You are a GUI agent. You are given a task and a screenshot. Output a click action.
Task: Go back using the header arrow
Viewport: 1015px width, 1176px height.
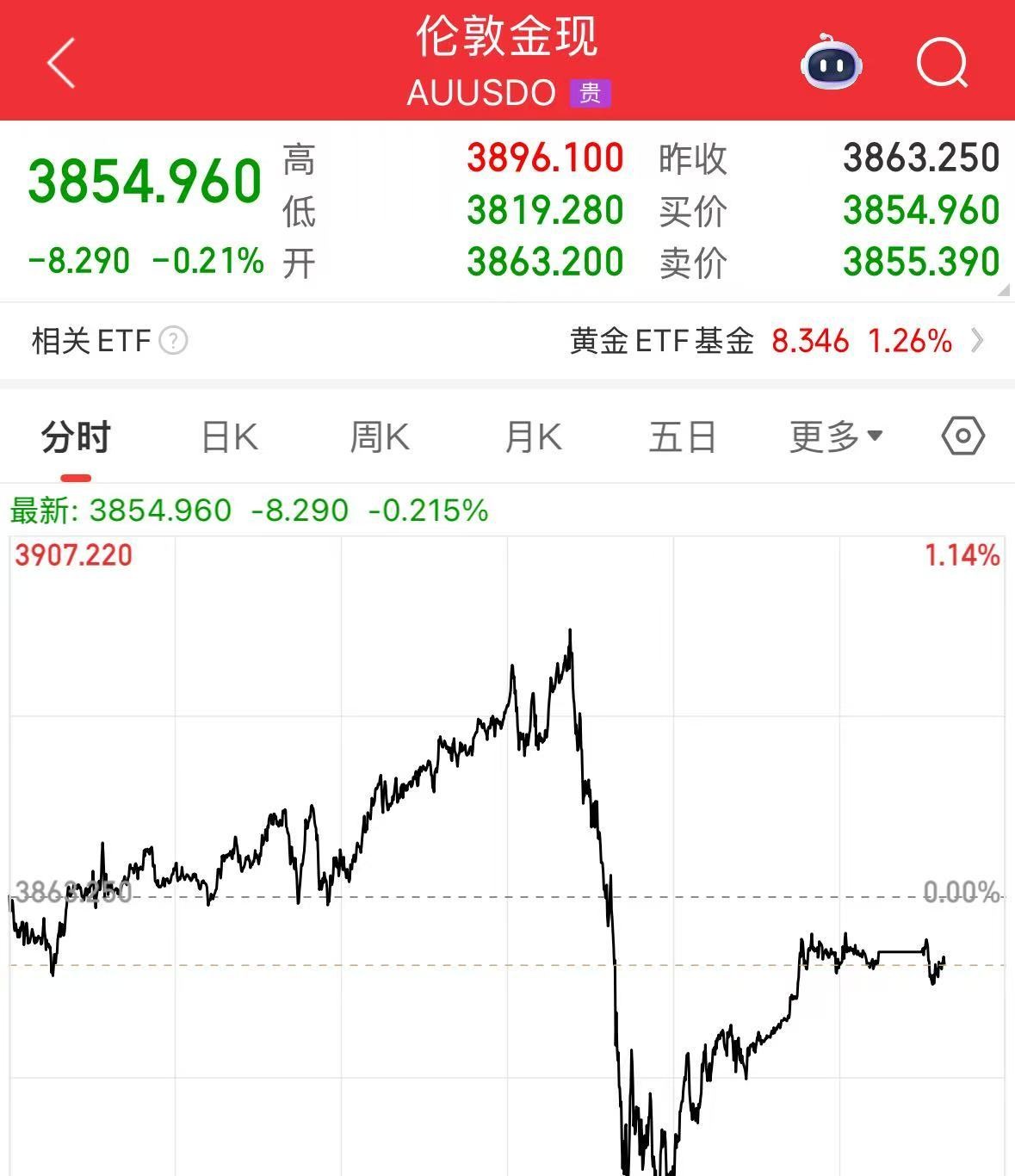click(x=62, y=63)
